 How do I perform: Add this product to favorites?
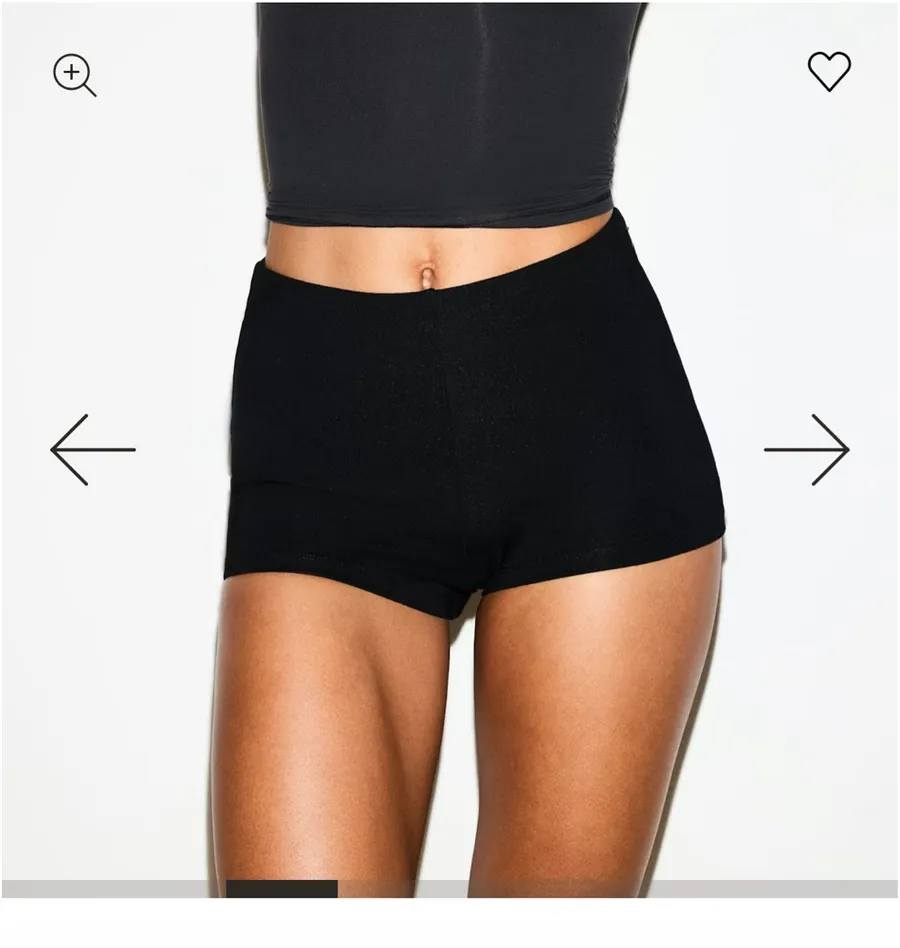[x=829, y=71]
